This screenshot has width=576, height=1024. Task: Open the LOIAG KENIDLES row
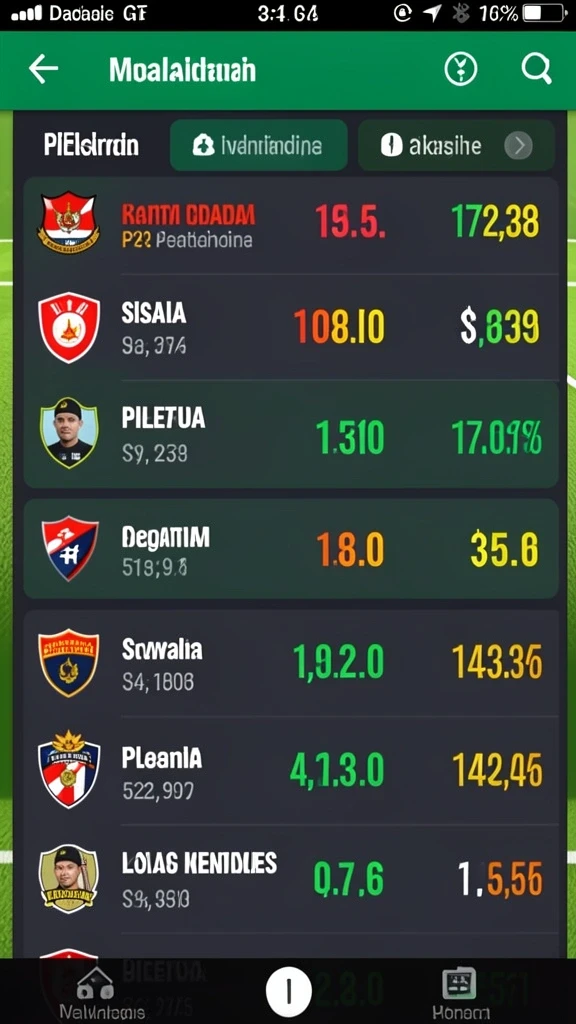click(291, 879)
